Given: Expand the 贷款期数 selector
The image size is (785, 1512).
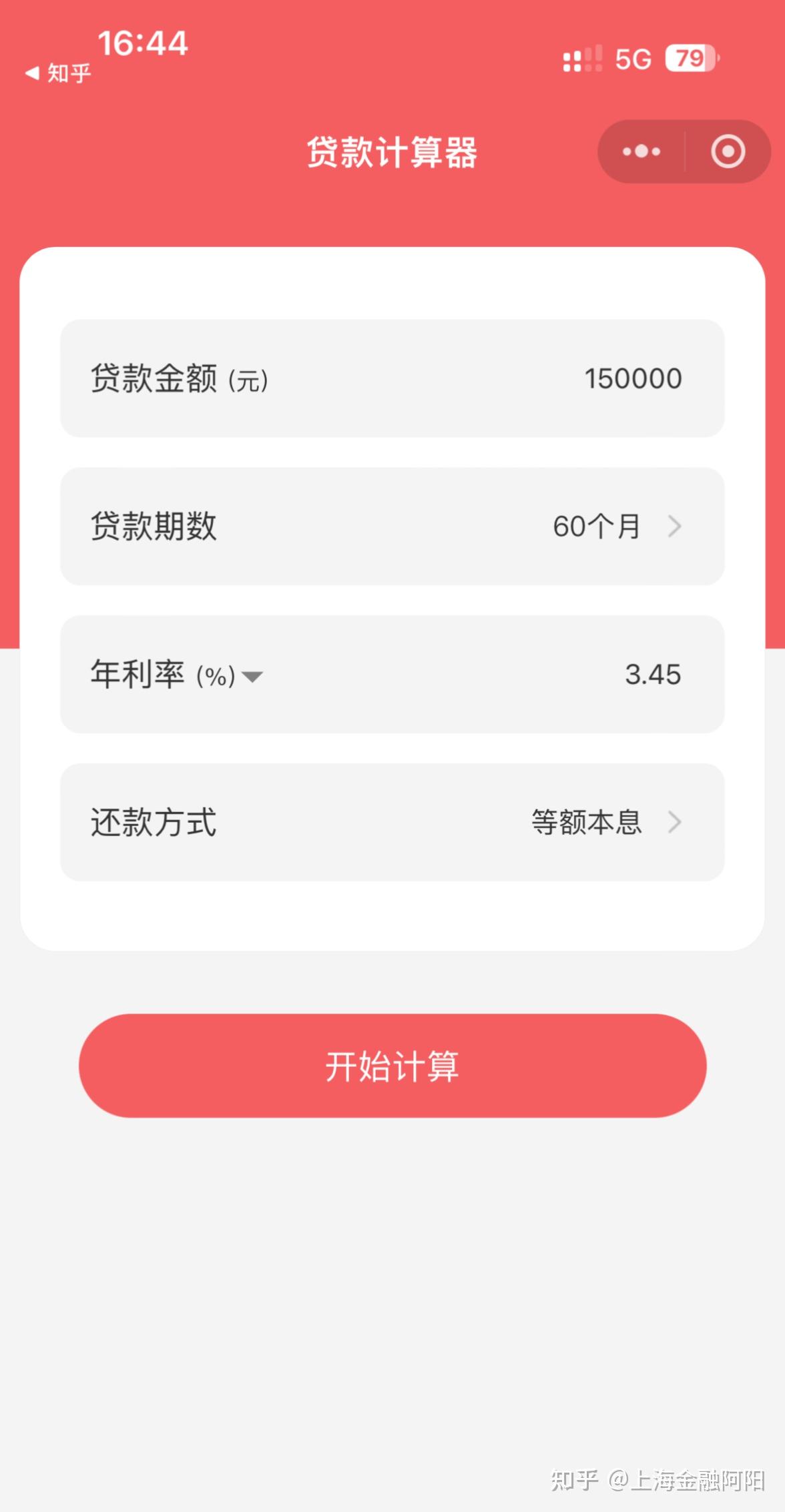Looking at the screenshot, I should click(392, 526).
